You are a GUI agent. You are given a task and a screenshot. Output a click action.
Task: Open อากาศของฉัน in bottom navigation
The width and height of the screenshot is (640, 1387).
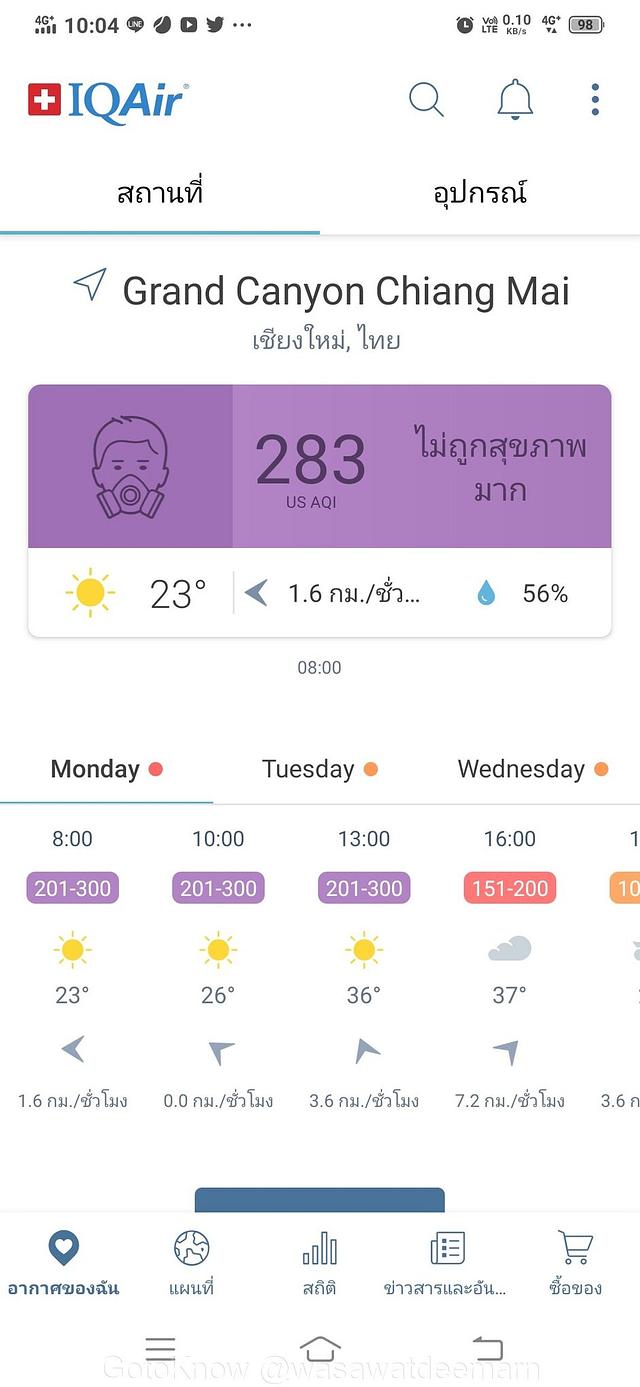pyautogui.click(x=63, y=1263)
